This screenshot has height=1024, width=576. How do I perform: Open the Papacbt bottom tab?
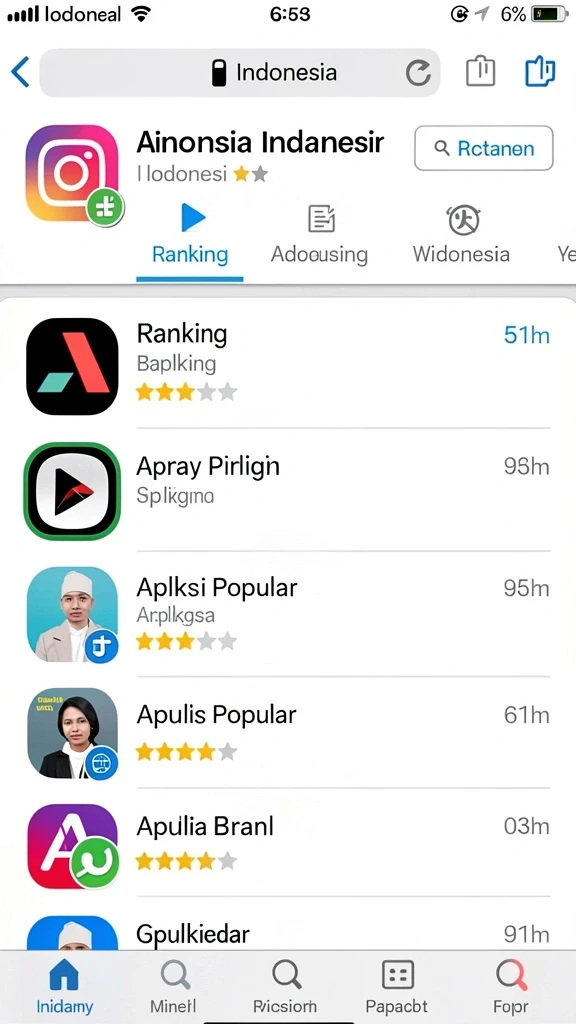pyautogui.click(x=397, y=986)
